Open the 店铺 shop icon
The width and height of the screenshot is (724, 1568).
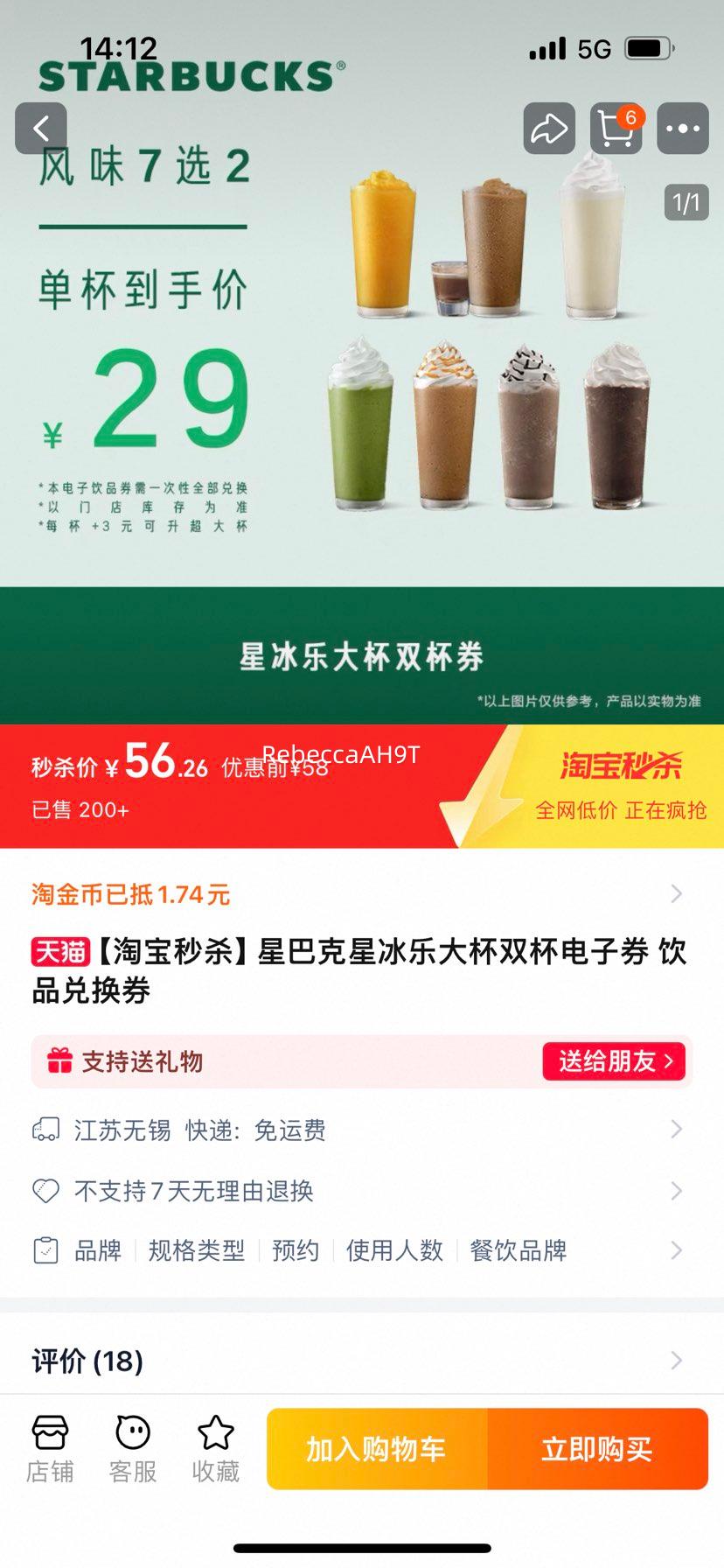point(50,1445)
